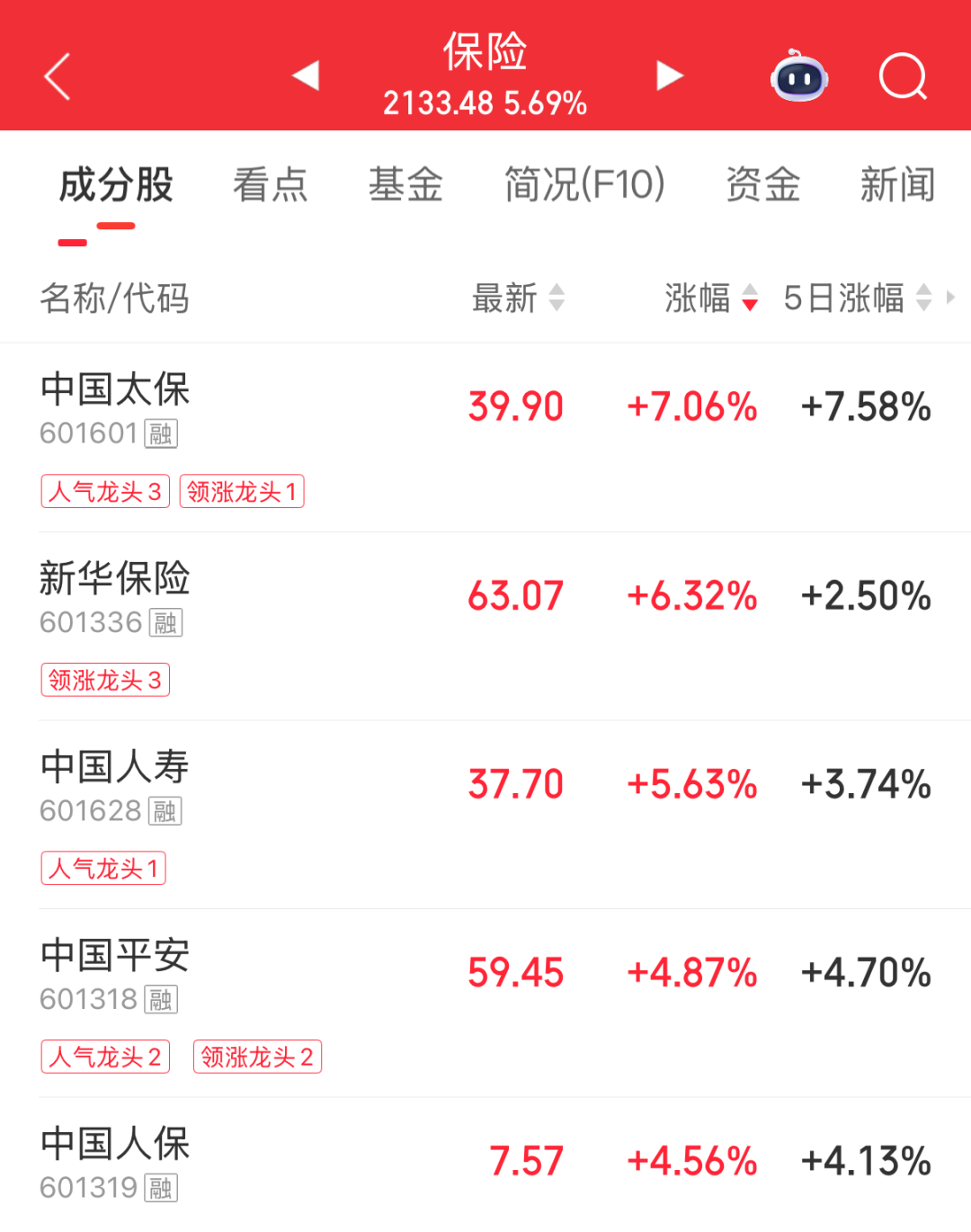971x1232 pixels.
Task: Sort the list by 涨幅 column
Action: (711, 298)
